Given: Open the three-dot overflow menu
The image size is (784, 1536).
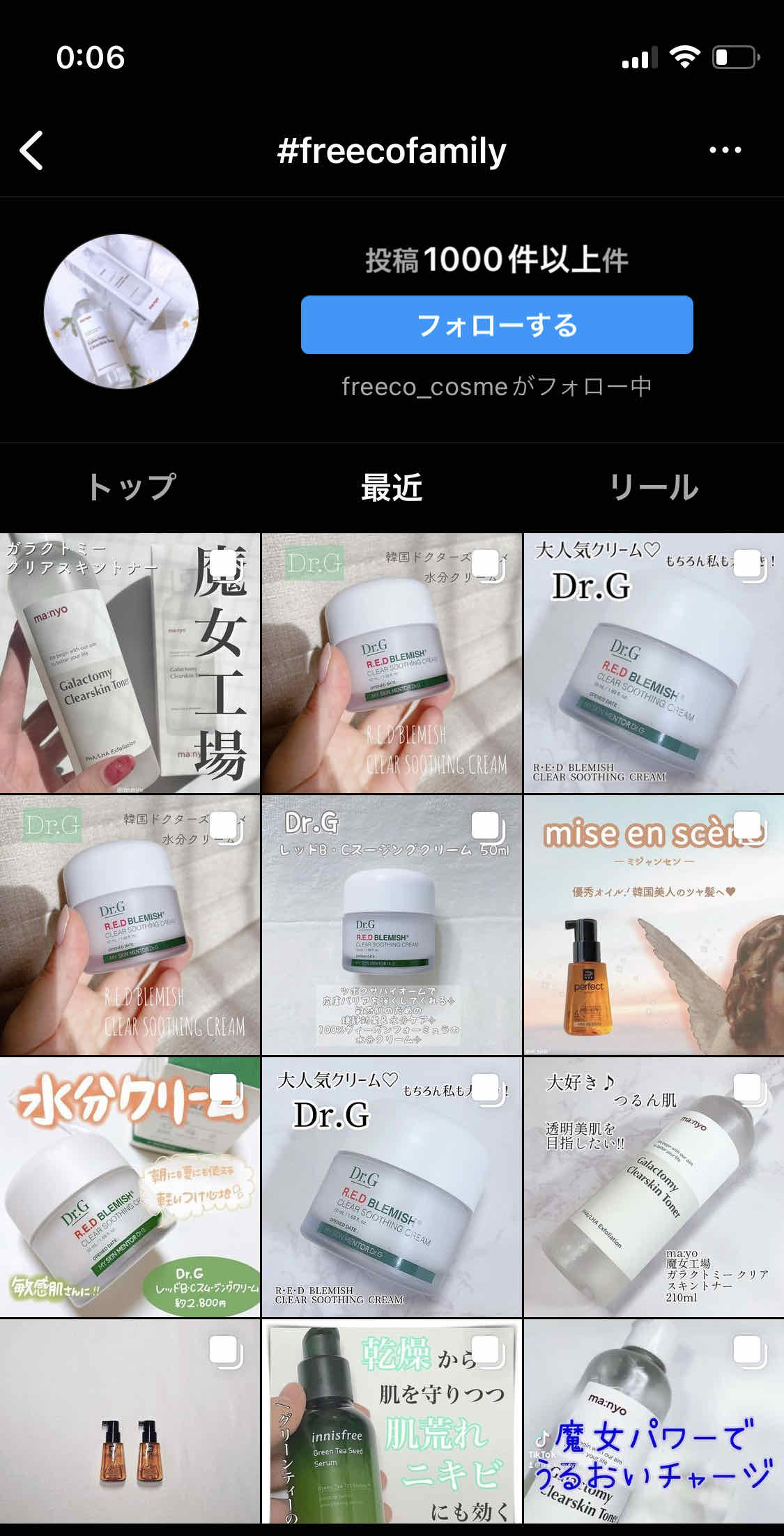Looking at the screenshot, I should [725, 150].
